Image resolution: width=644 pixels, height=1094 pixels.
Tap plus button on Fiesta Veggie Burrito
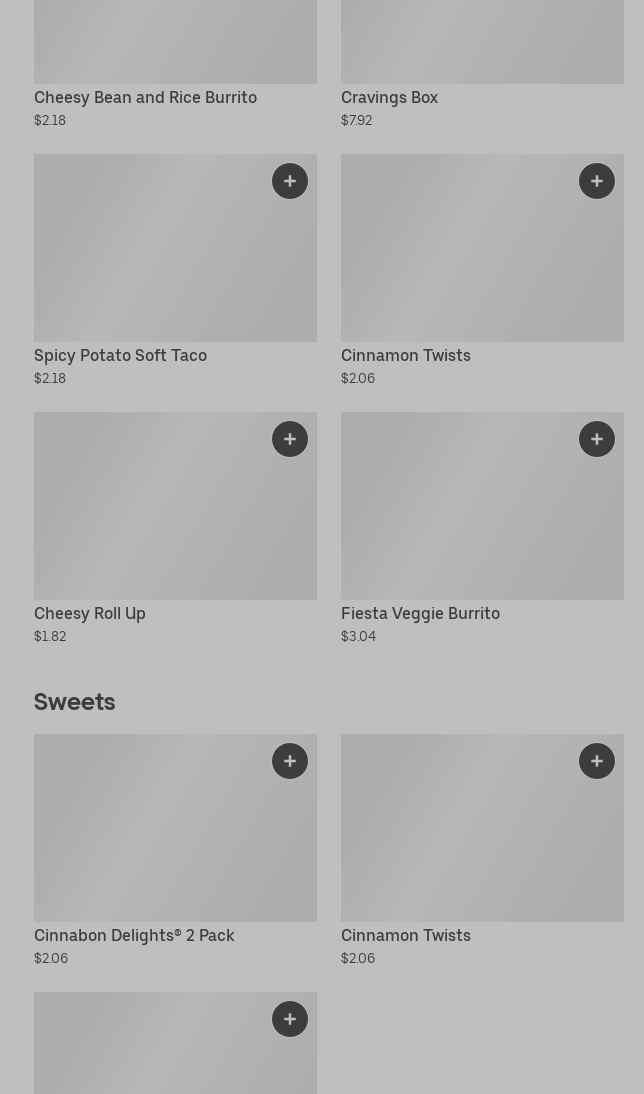pos(597,439)
